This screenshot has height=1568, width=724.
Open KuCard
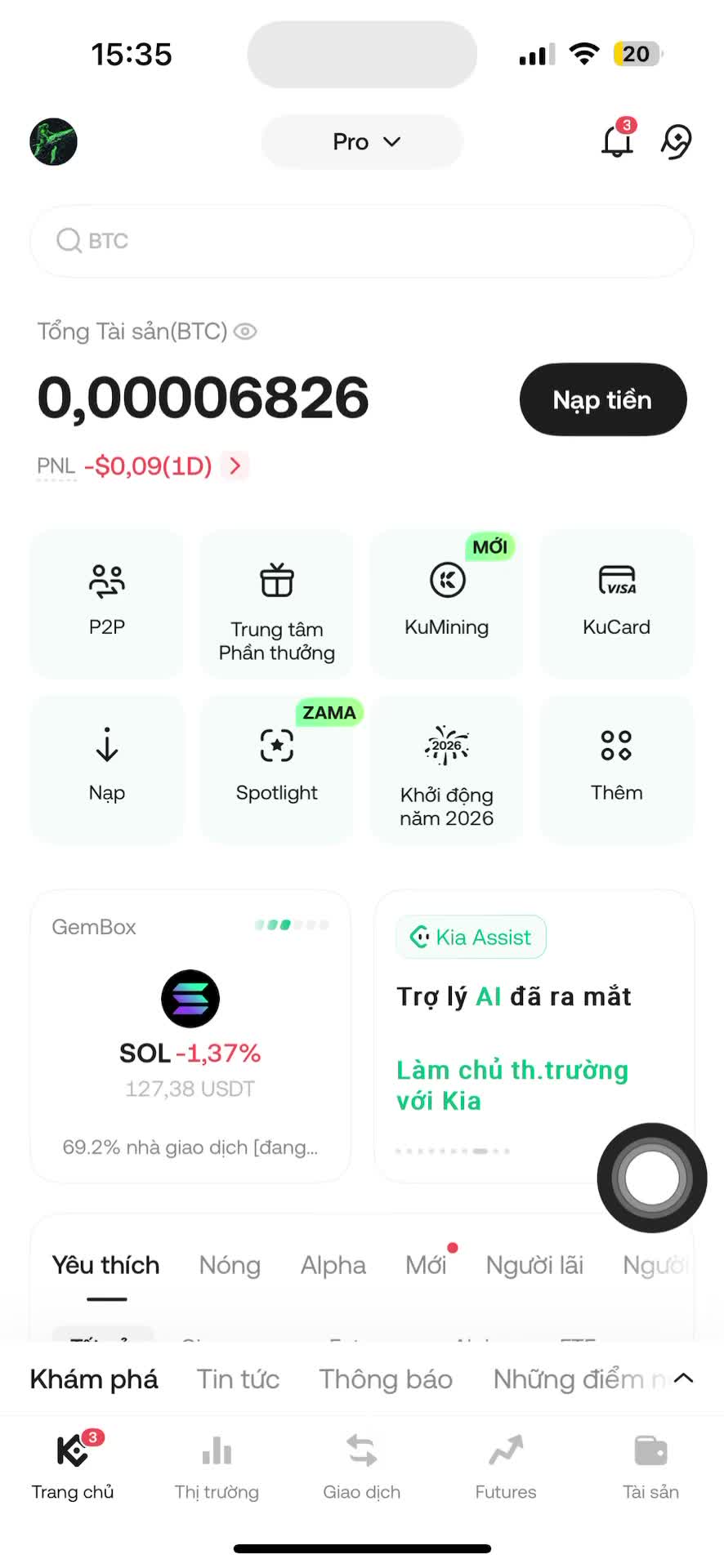click(x=616, y=603)
